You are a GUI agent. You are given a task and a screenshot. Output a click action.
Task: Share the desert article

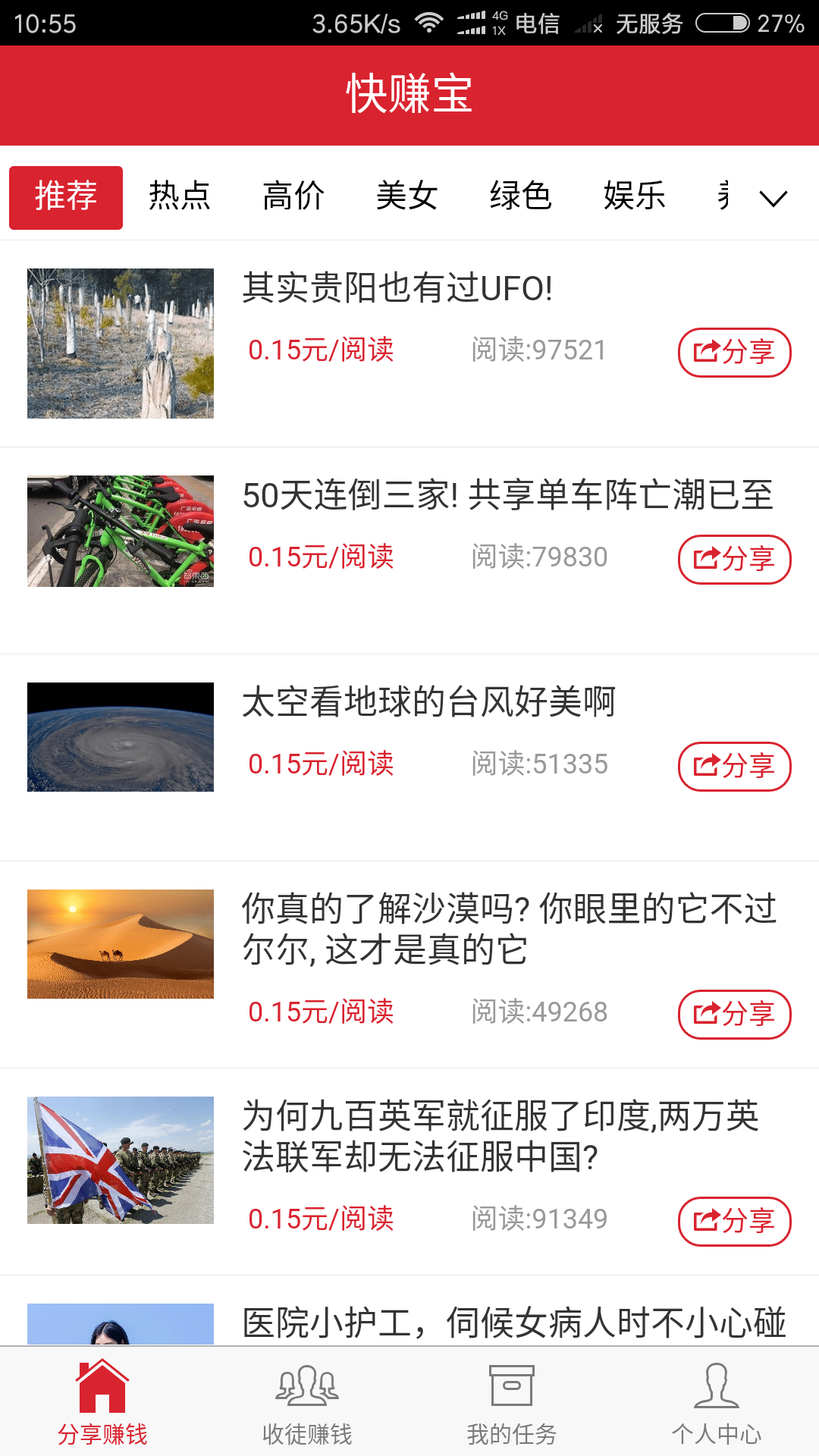(x=734, y=1015)
